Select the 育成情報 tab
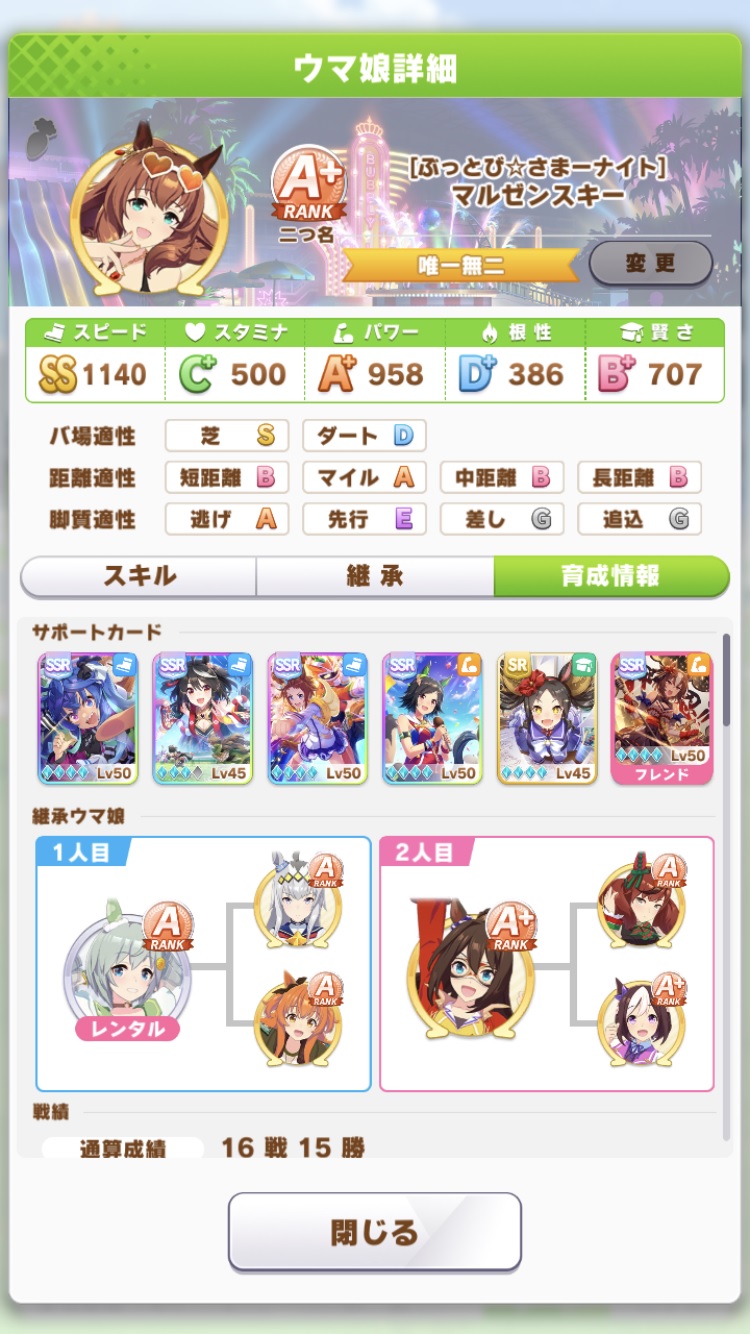Viewport: 750px width, 1334px height. pos(610,576)
